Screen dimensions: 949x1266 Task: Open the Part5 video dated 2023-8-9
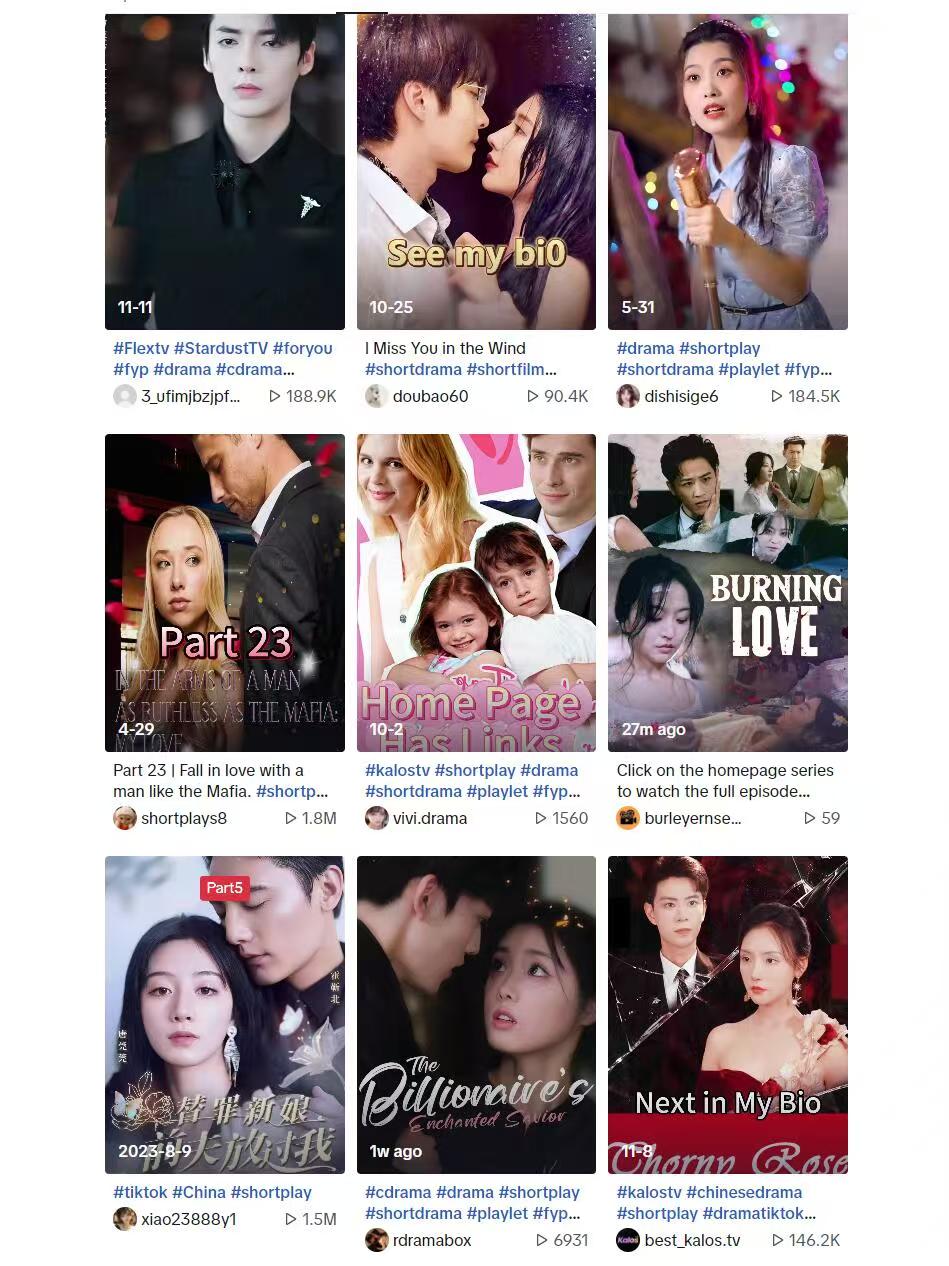[x=224, y=1014]
